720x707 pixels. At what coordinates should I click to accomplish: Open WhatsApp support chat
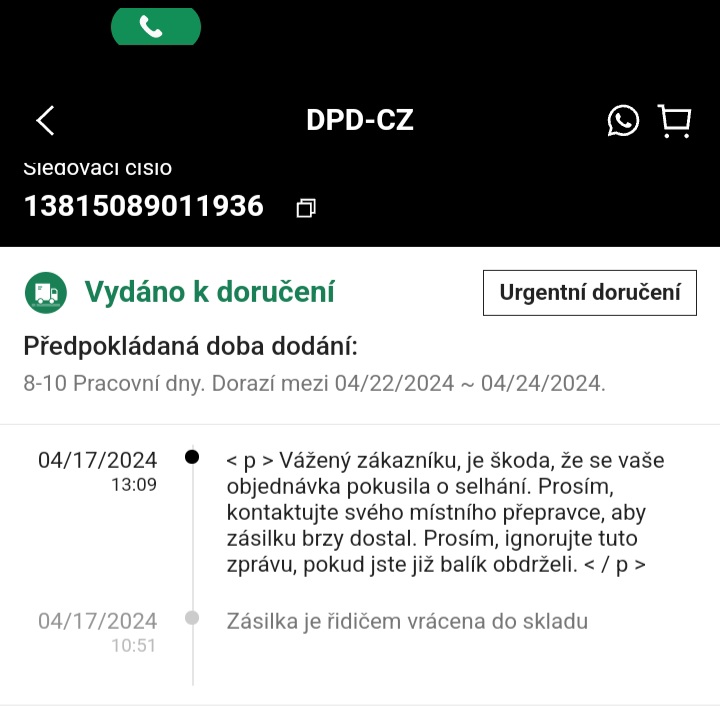623,121
